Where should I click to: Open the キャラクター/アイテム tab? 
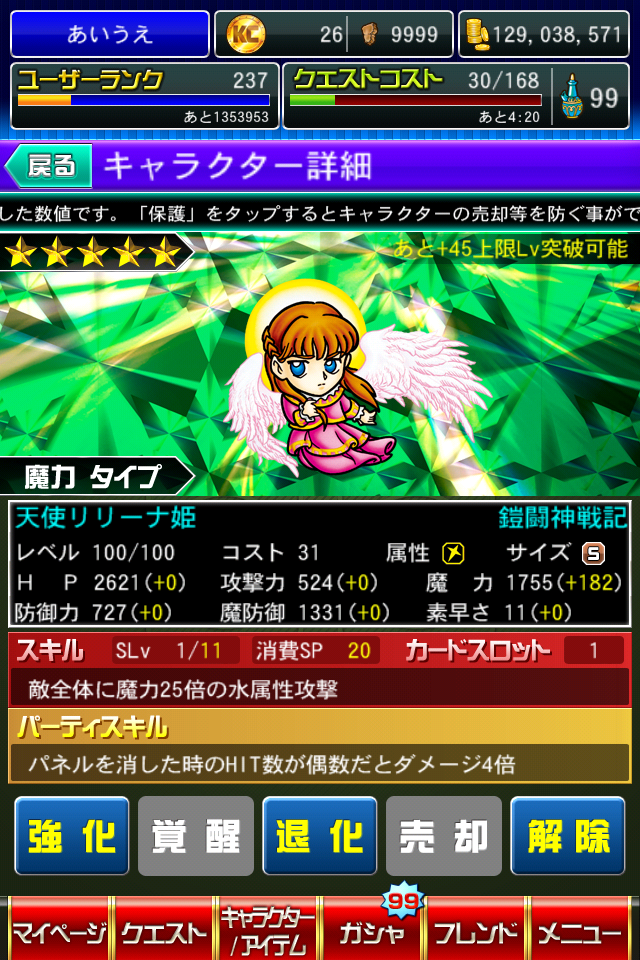(268, 930)
